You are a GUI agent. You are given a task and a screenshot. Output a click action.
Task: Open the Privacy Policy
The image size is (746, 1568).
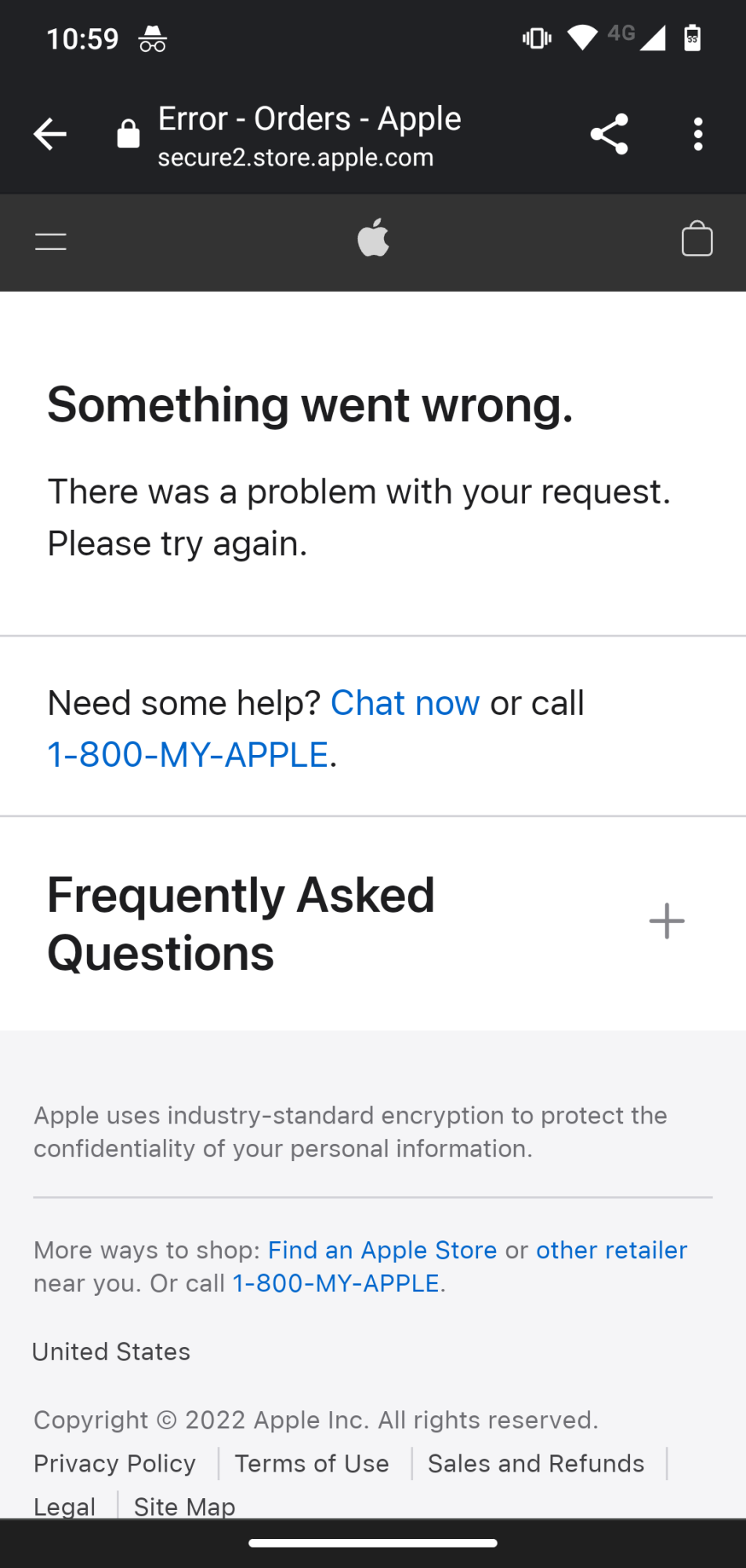coord(114,1464)
